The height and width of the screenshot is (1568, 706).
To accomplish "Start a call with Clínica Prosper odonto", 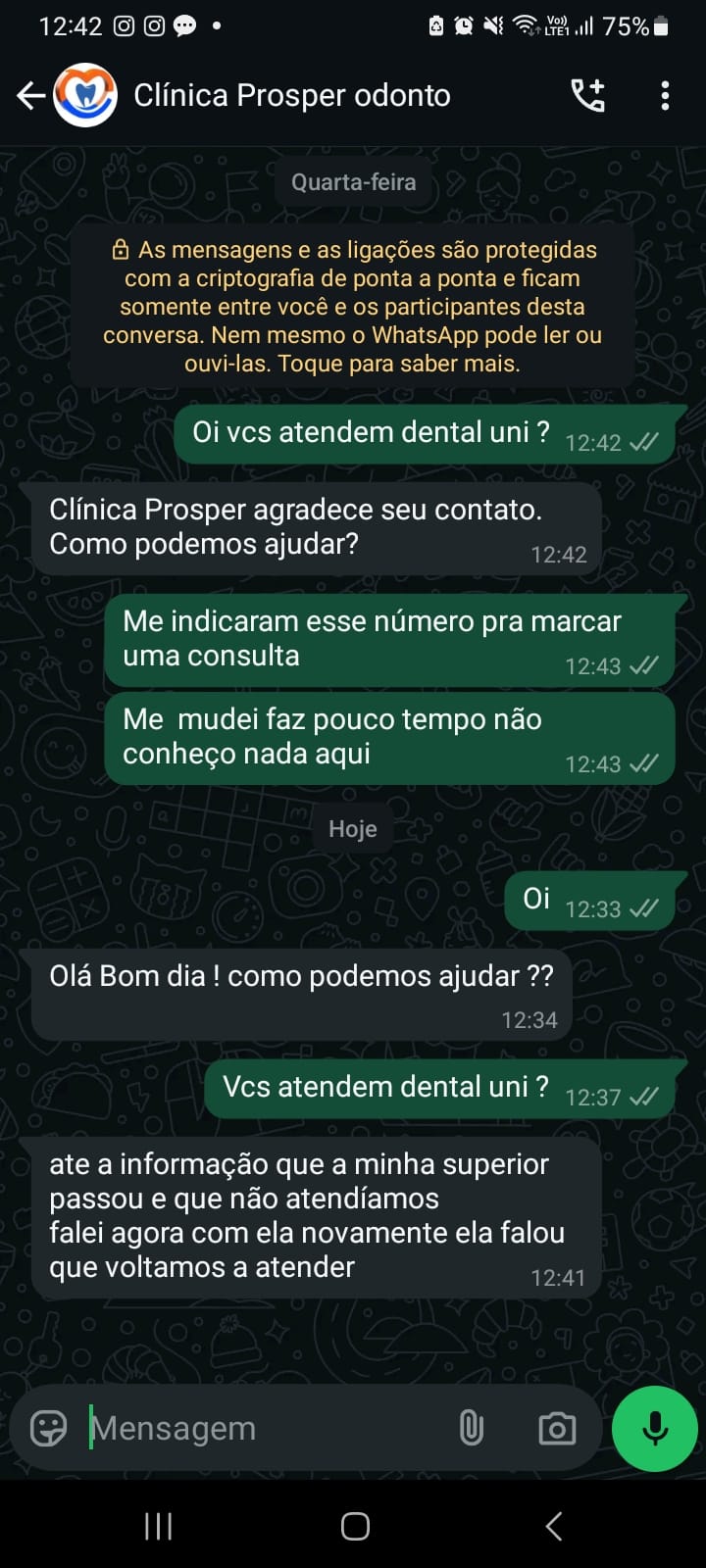I will point(587,95).
